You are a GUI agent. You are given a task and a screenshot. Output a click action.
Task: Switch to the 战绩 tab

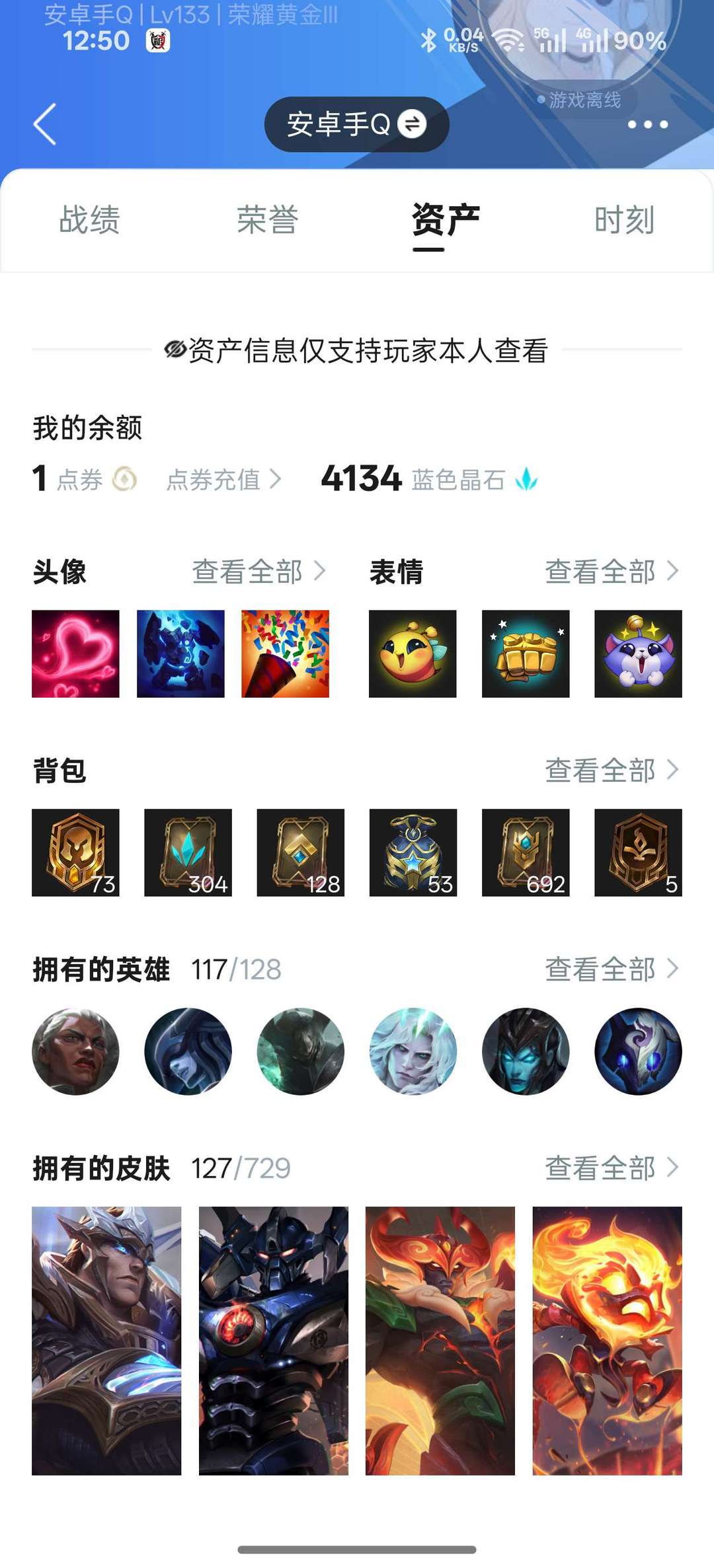point(89,220)
